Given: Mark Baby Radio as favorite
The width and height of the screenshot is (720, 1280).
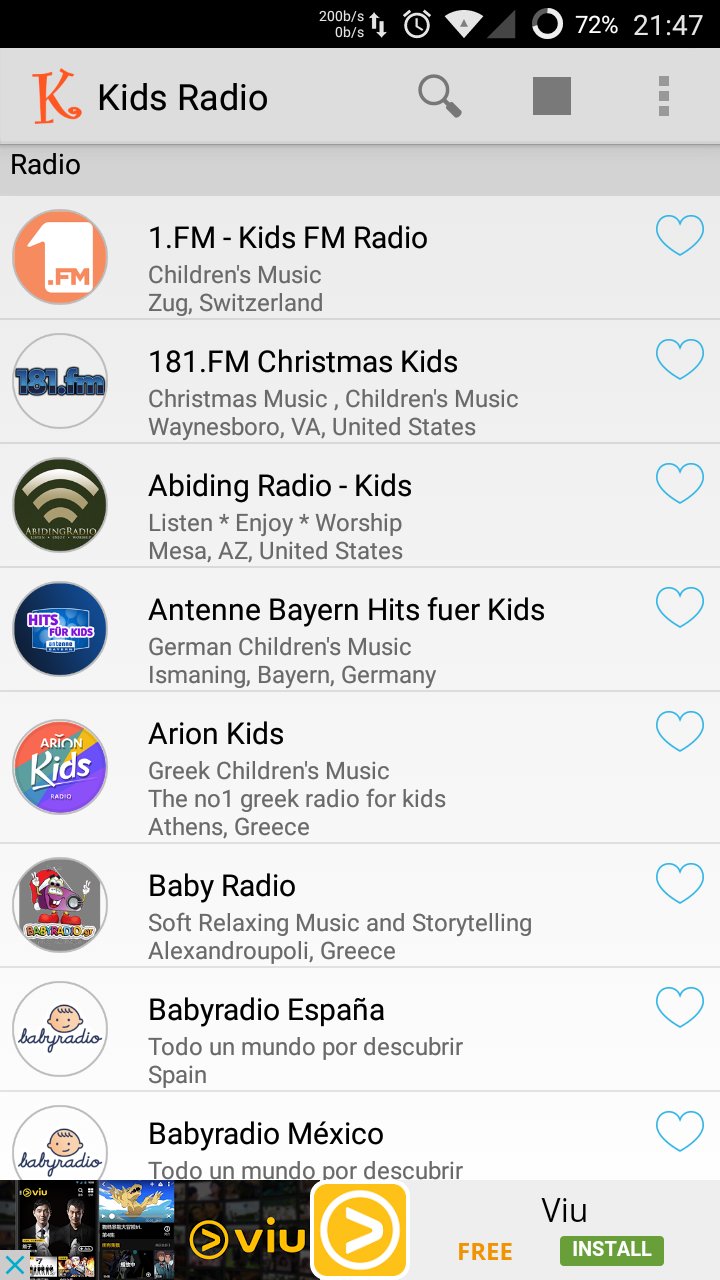Looking at the screenshot, I should (x=680, y=884).
